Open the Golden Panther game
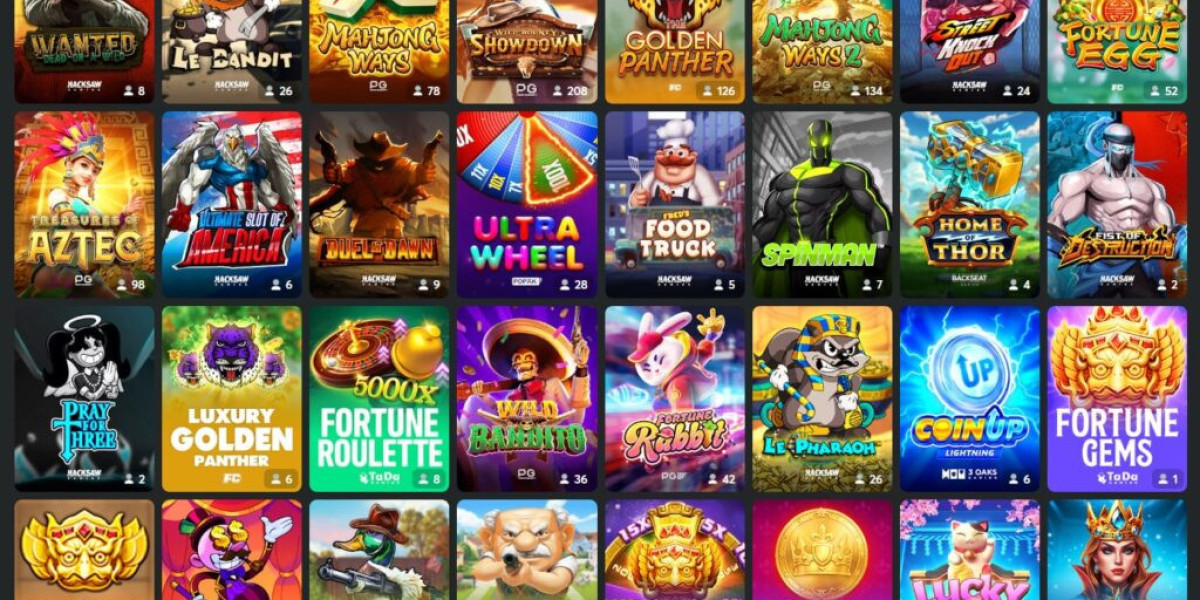 click(x=675, y=45)
